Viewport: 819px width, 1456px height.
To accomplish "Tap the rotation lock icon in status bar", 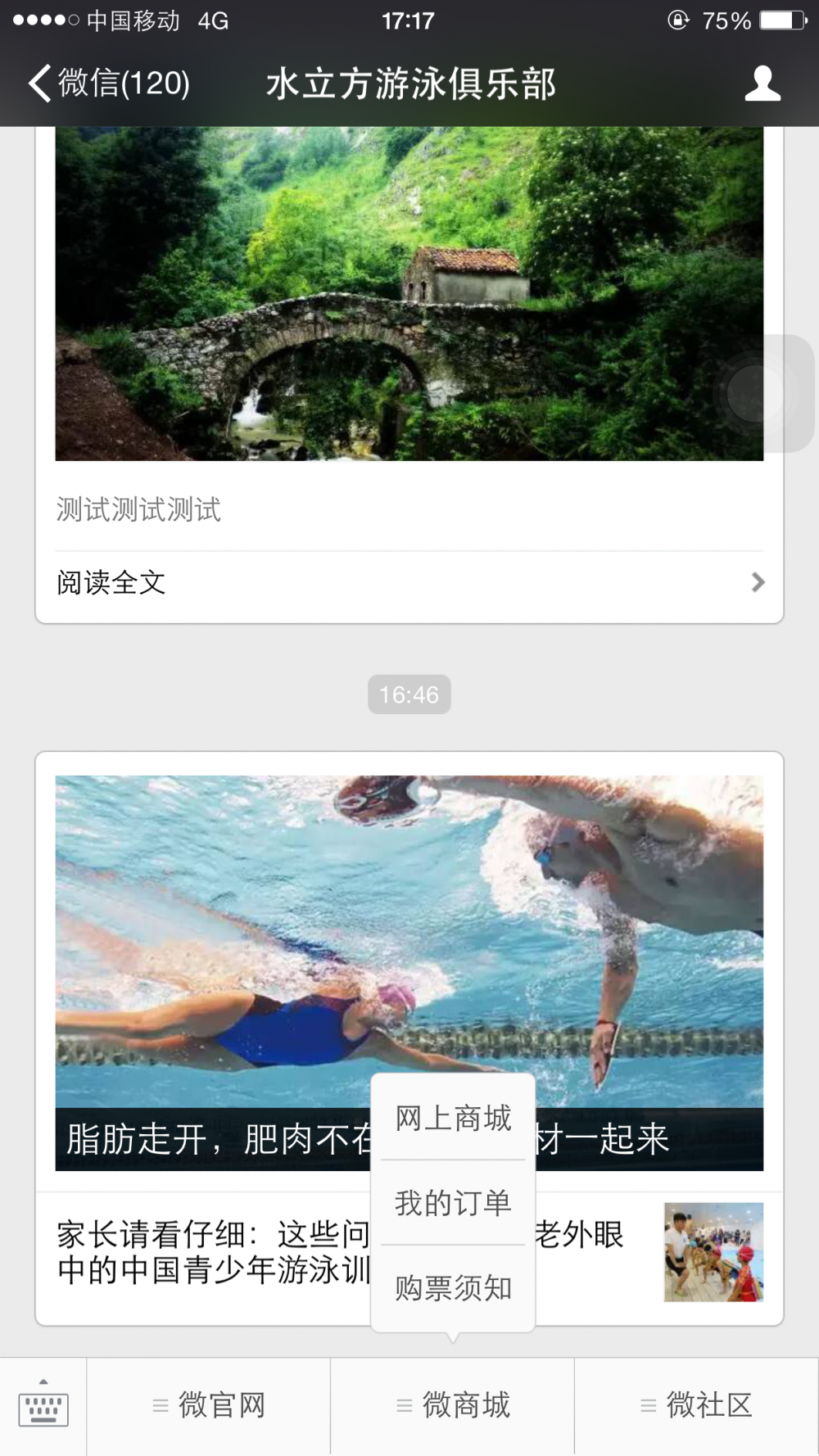I will click(x=678, y=20).
